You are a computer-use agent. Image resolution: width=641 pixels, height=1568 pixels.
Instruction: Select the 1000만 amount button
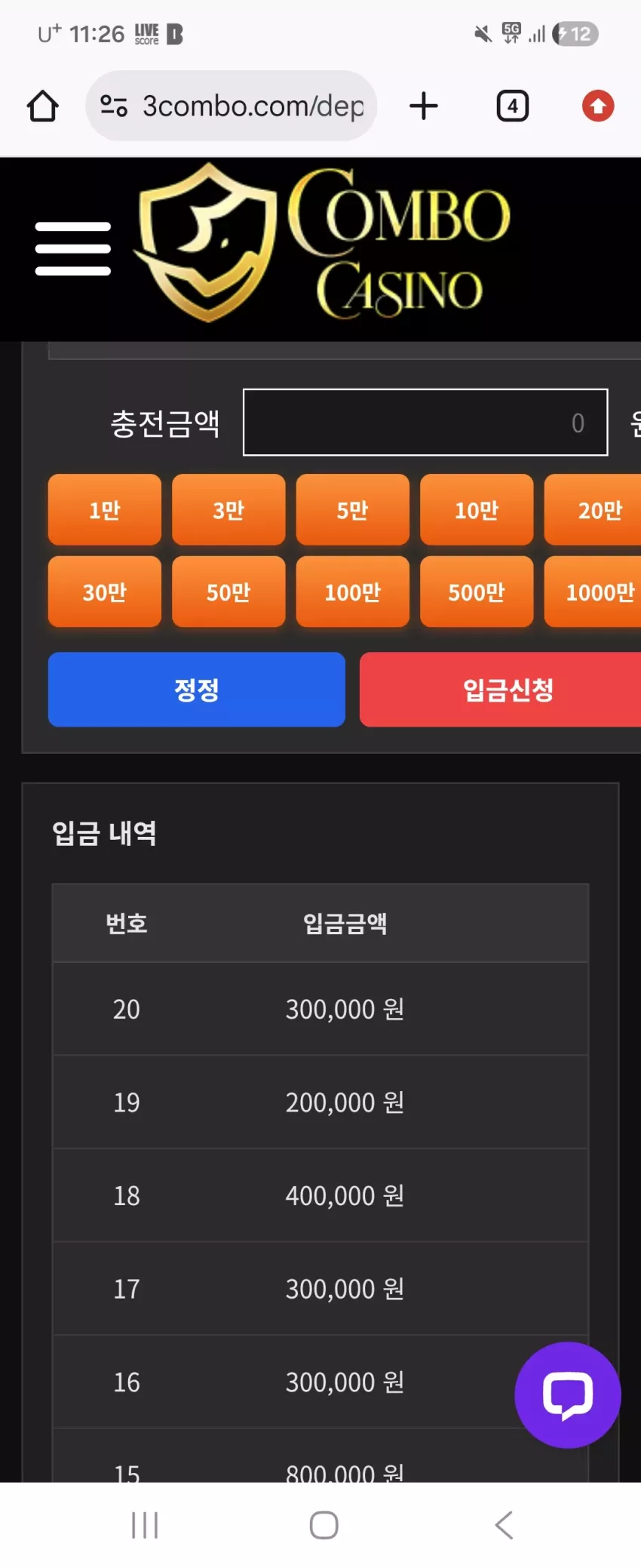[x=593, y=592]
